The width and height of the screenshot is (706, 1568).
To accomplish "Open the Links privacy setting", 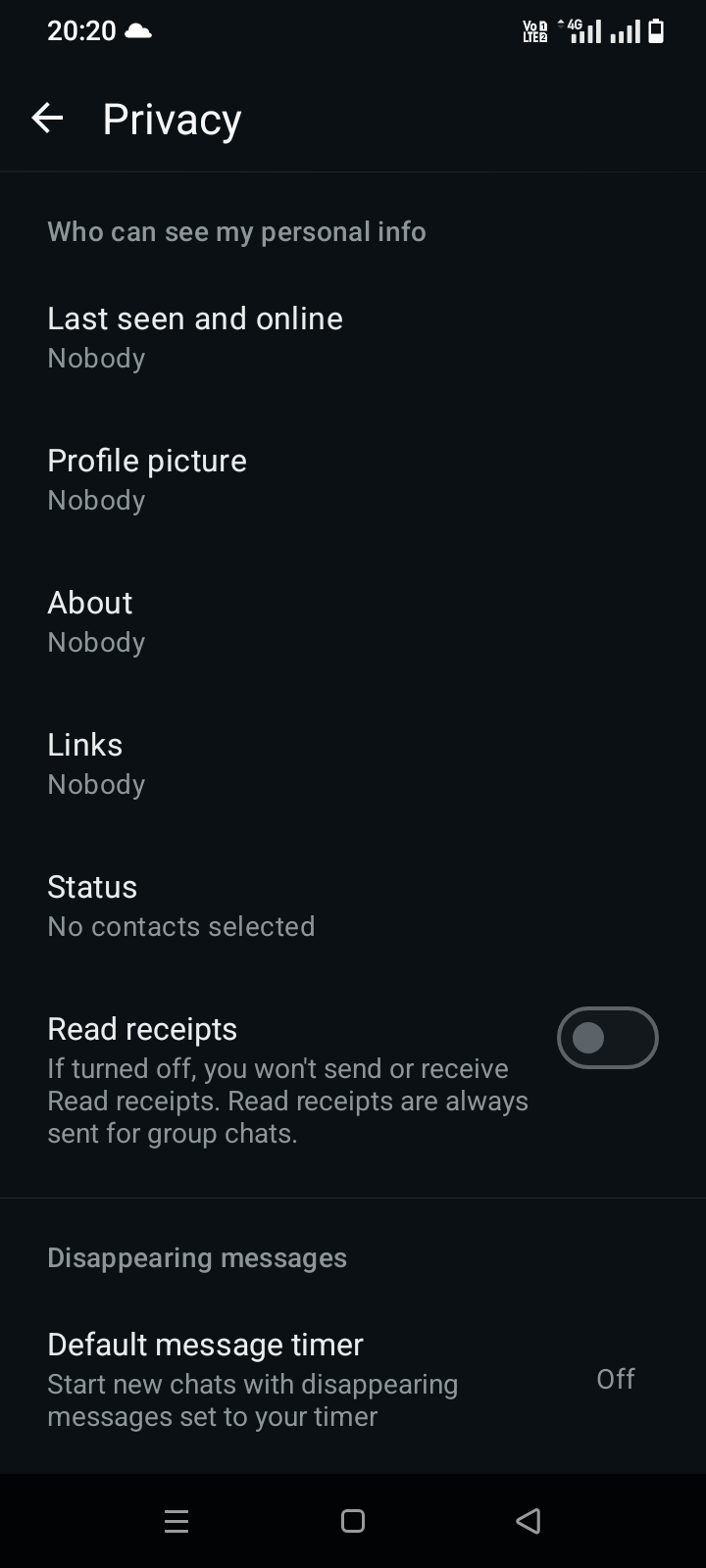I will pyautogui.click(x=353, y=764).
